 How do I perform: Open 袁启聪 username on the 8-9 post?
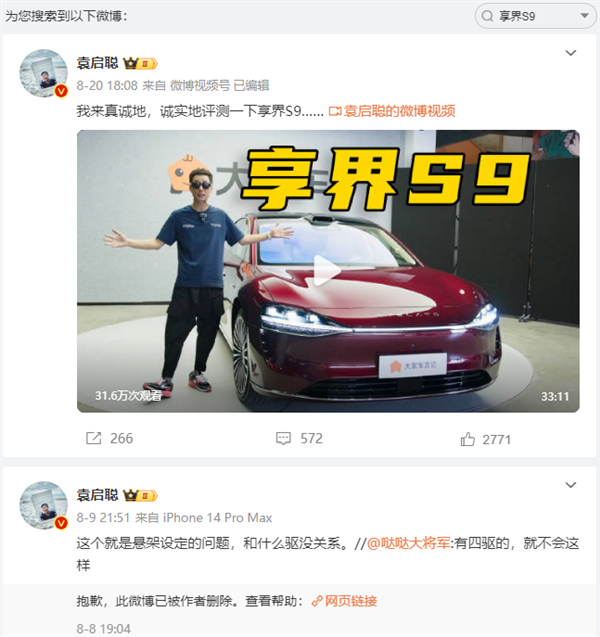click(97, 495)
